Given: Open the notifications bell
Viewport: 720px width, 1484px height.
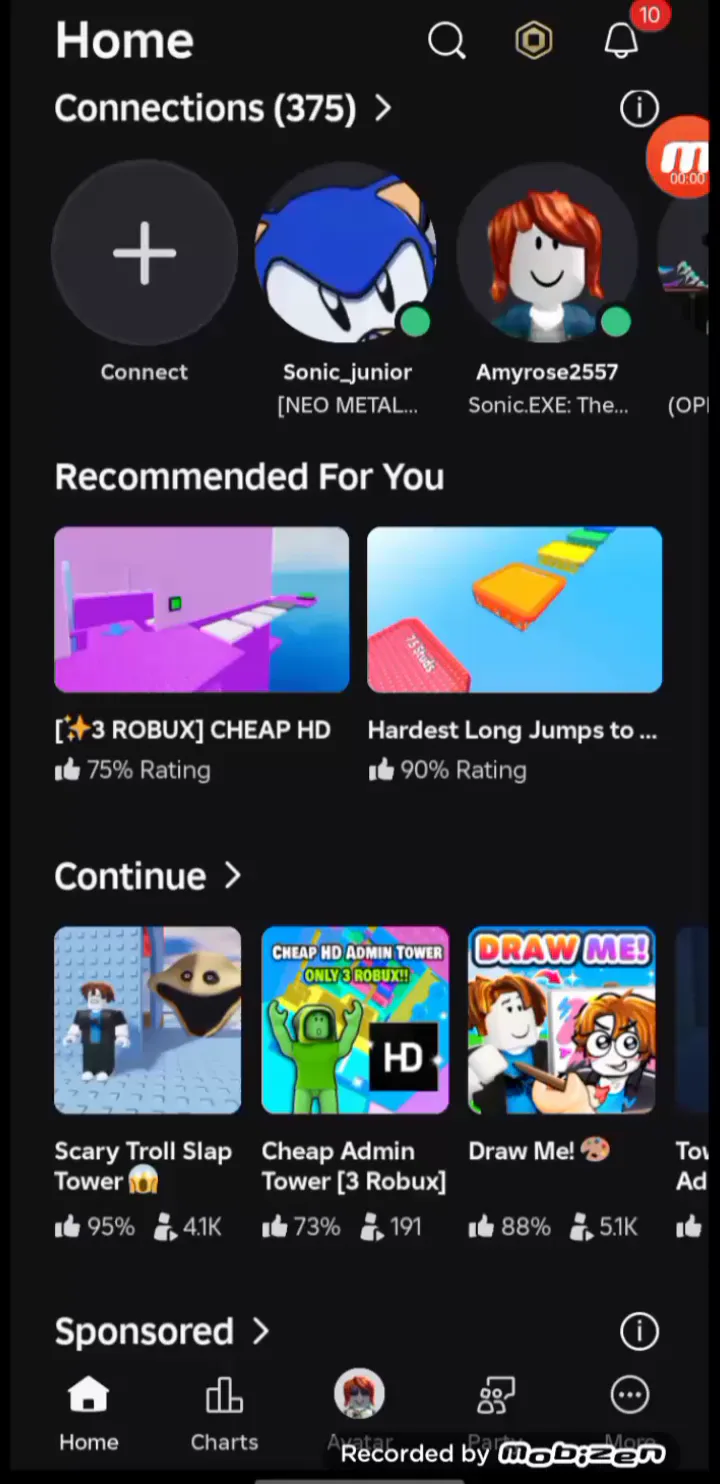Looking at the screenshot, I should [622, 41].
